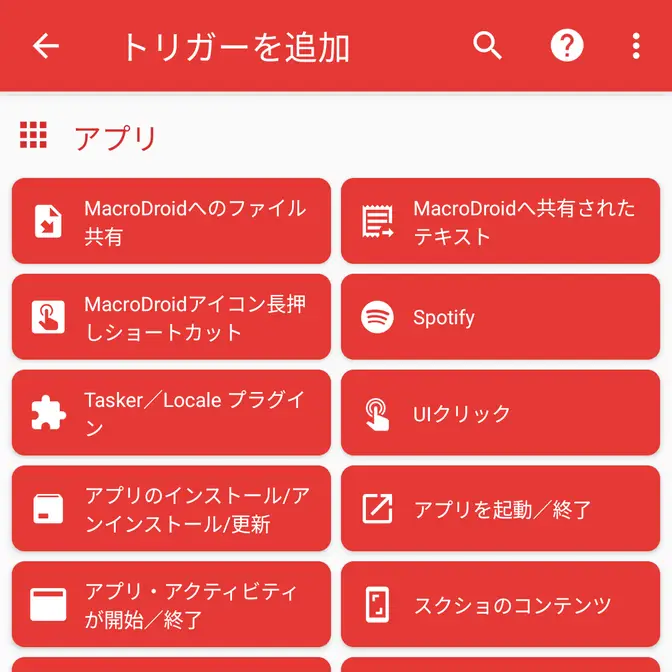Select the UIクリック trigger
672x672 pixels.
tap(500, 413)
